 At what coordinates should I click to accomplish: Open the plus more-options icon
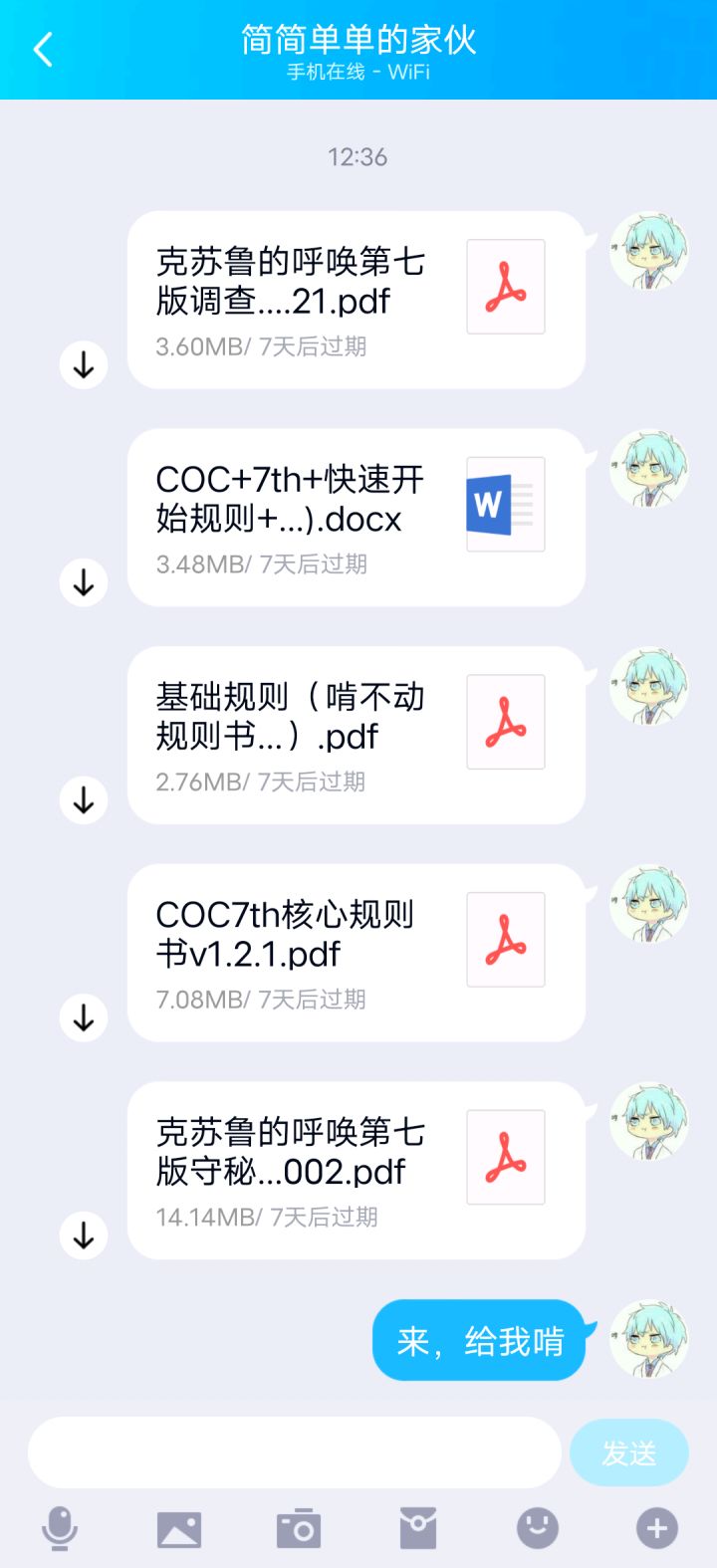[x=655, y=1526]
